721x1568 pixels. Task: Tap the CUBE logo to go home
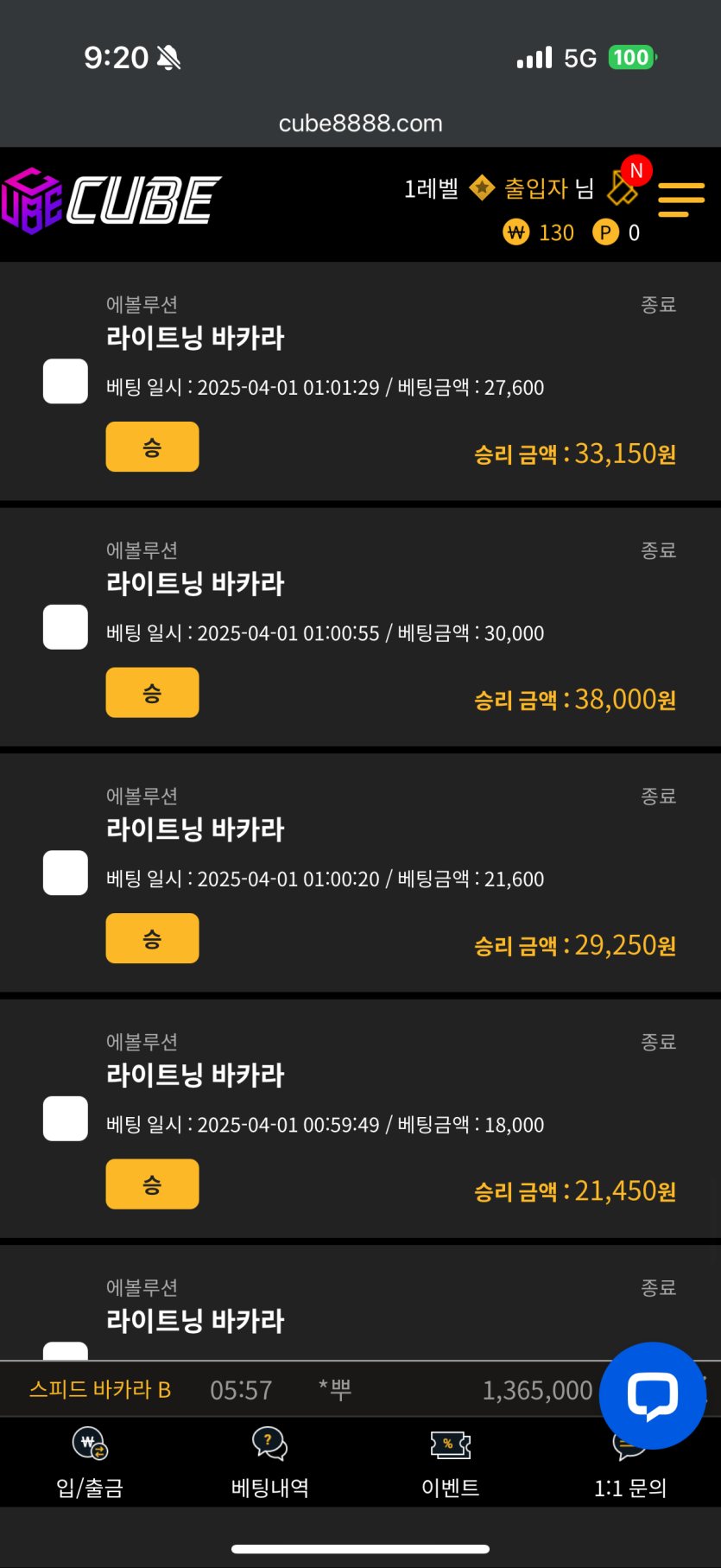[x=111, y=200]
